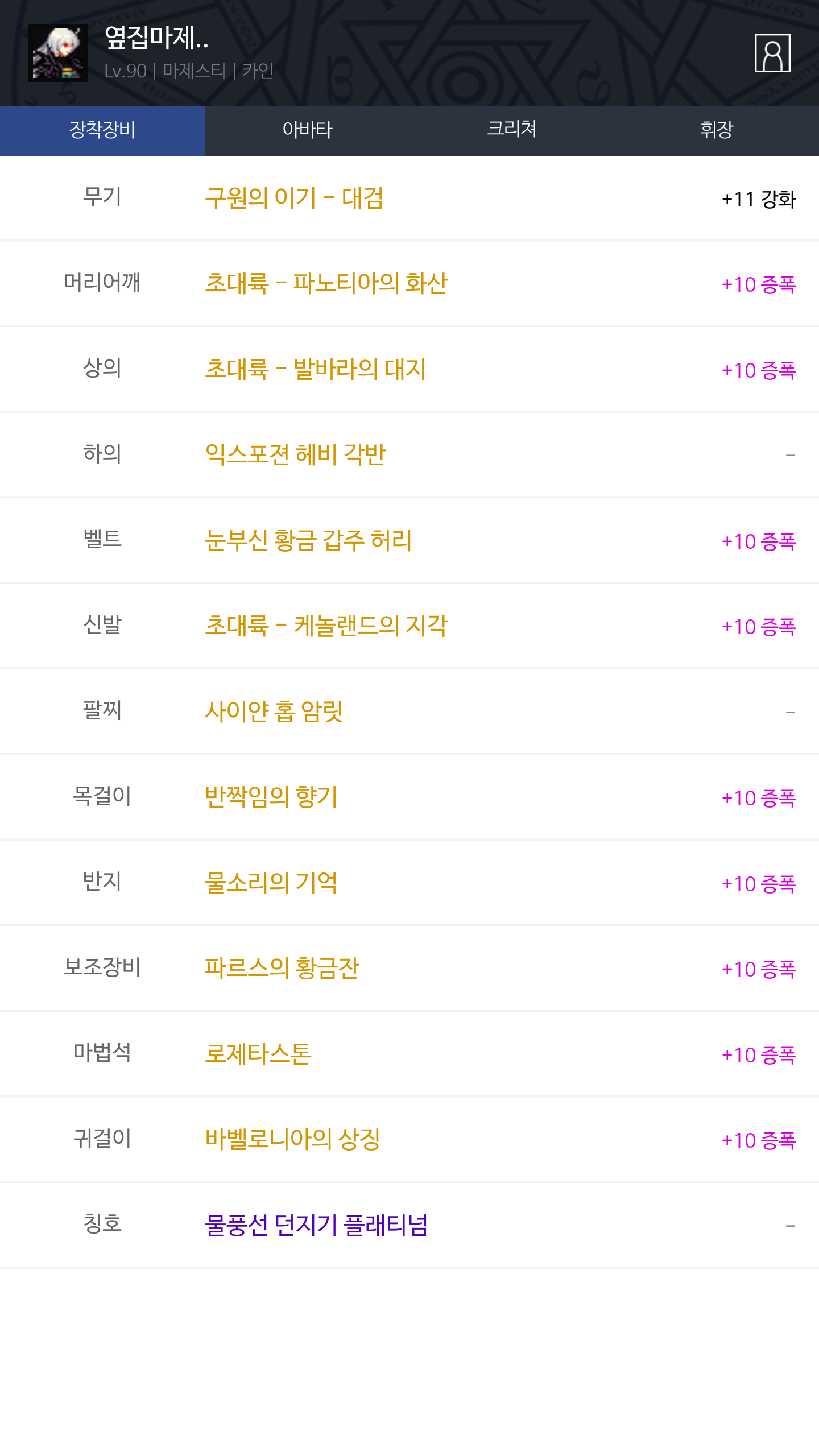Open 초대륙 - 파노티아의 화산 item

click(326, 283)
